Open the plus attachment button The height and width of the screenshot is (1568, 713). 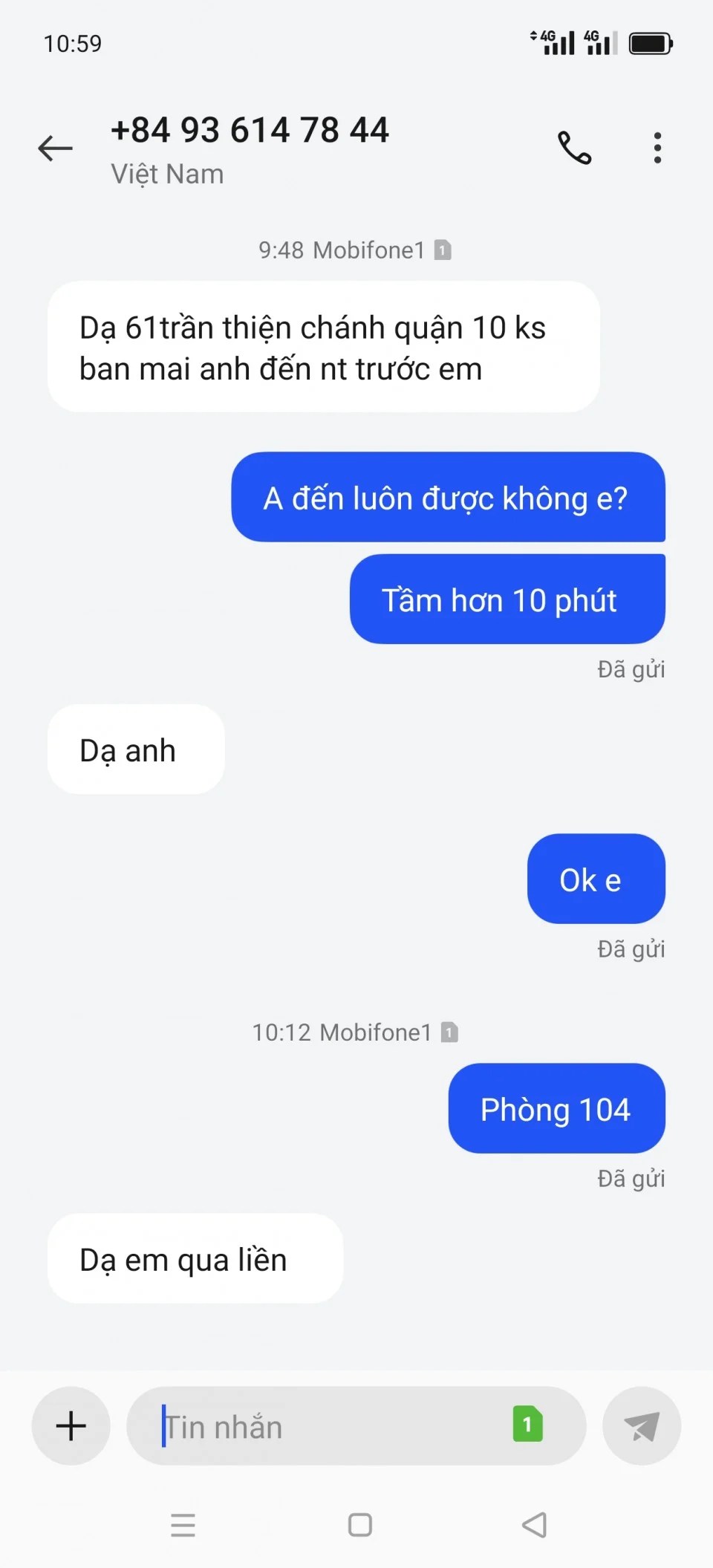(71, 1425)
